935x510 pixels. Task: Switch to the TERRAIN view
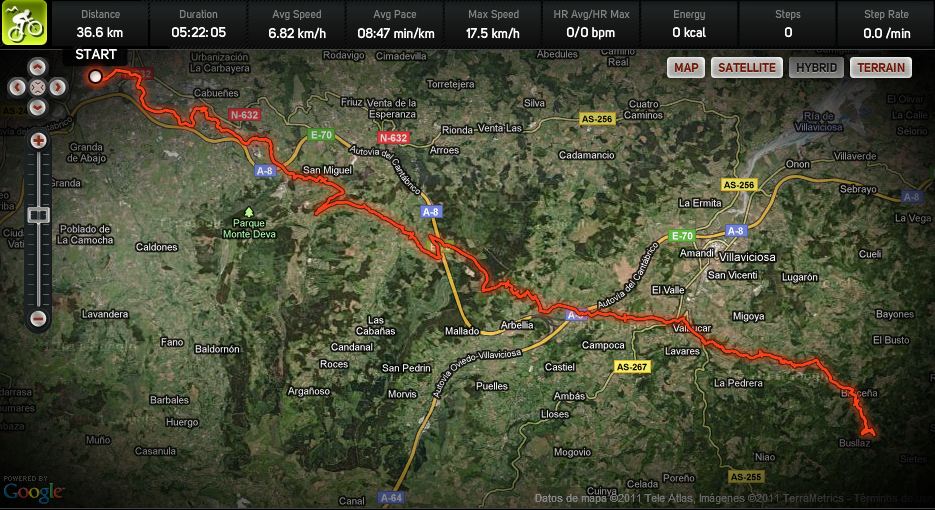click(x=881, y=67)
